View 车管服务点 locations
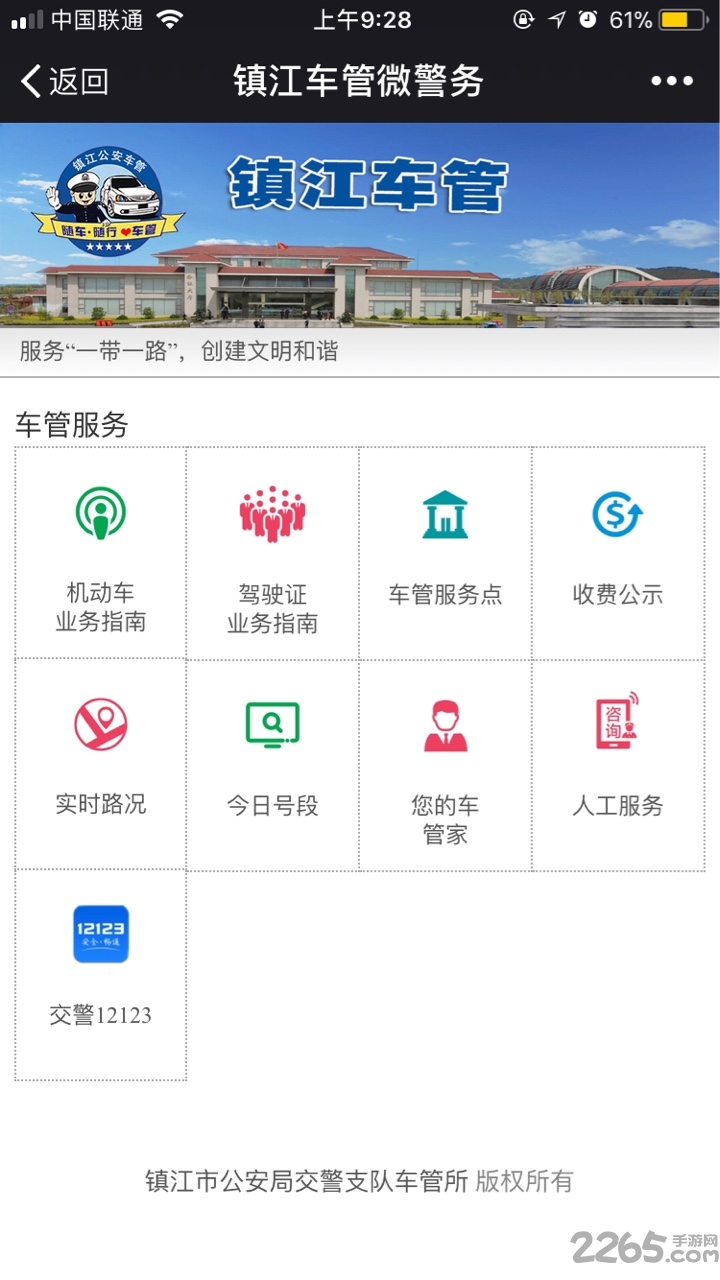Image resolution: width=720 pixels, height=1280 pixels. click(445, 553)
